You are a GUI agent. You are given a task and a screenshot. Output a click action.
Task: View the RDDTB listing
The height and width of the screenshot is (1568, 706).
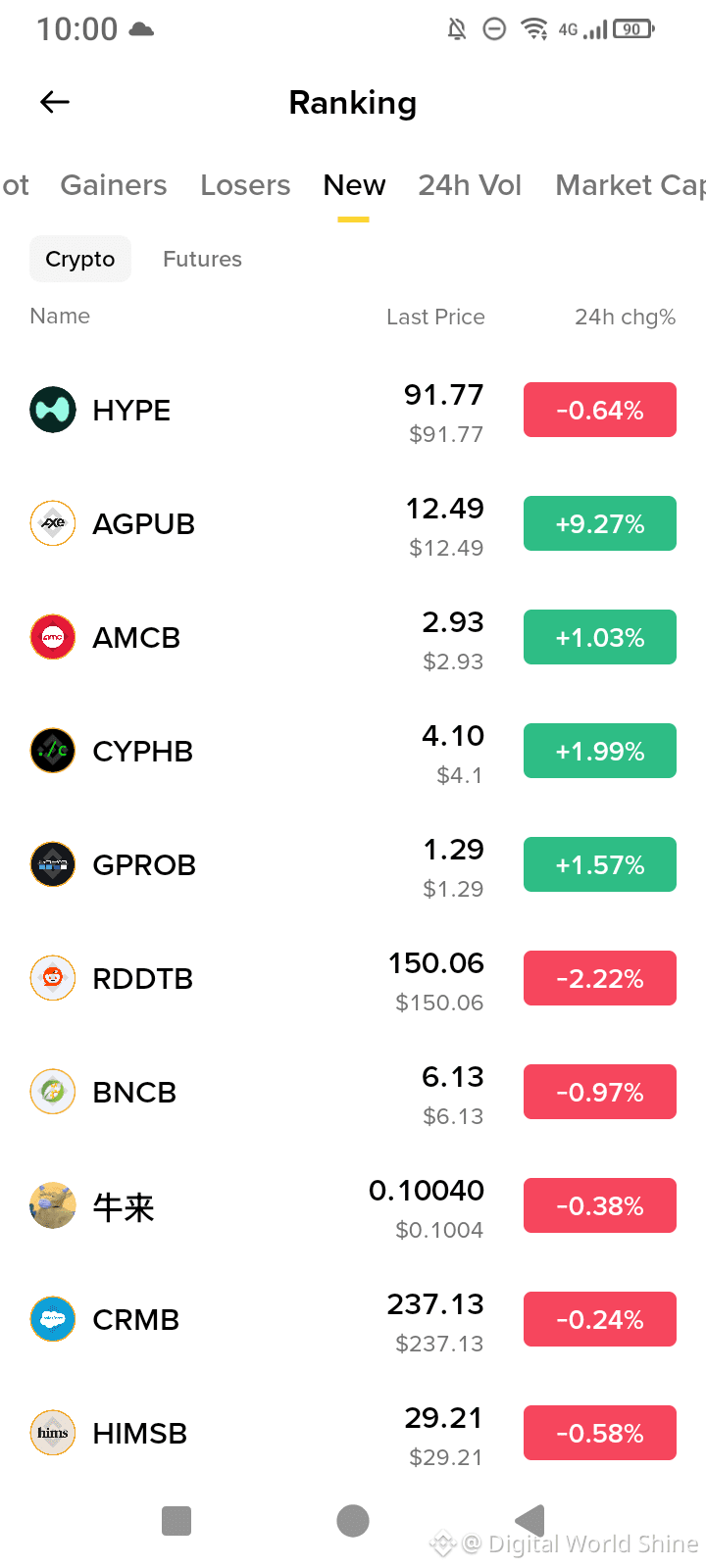tap(353, 978)
